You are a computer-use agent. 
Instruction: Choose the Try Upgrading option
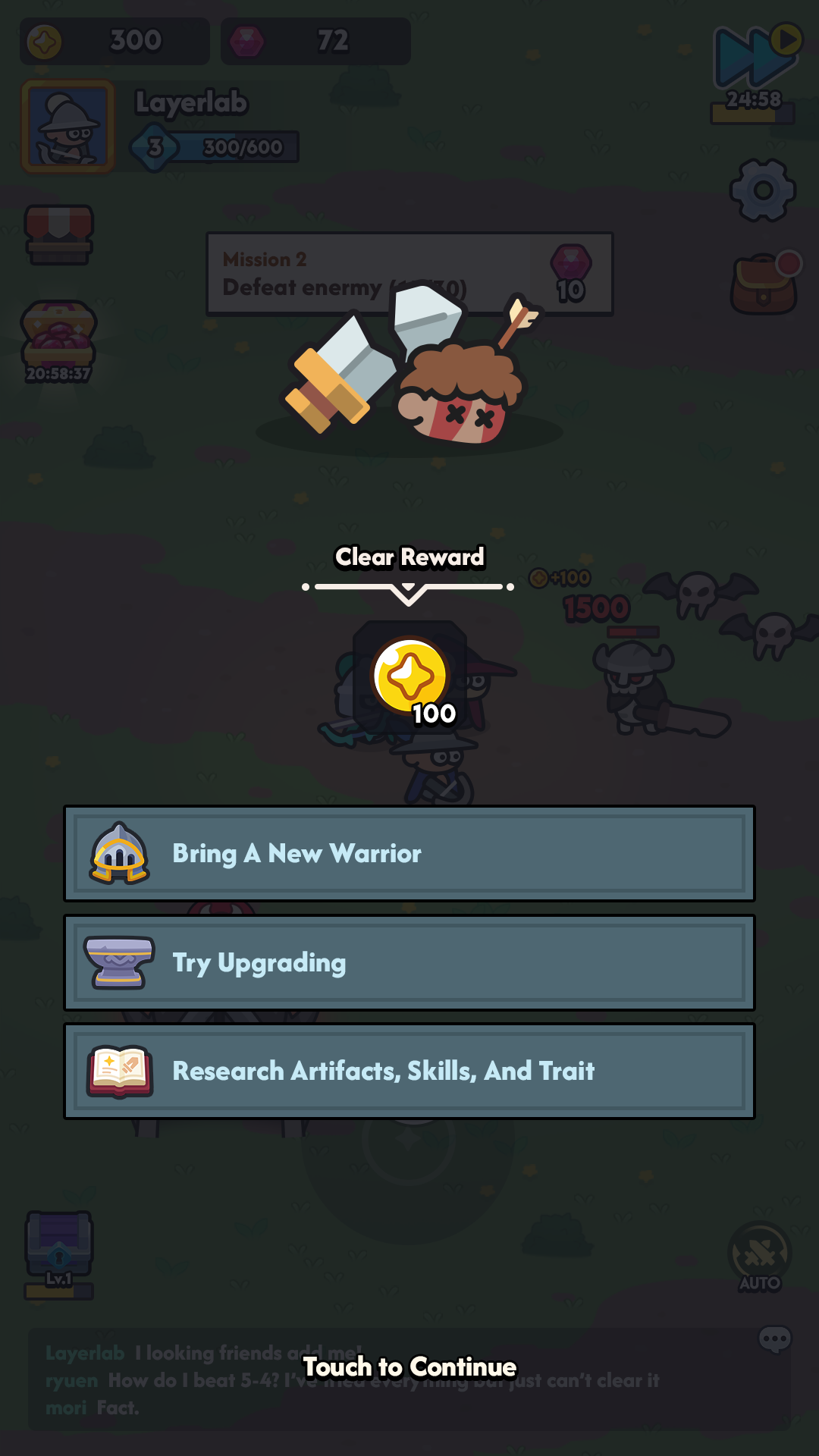[409, 963]
